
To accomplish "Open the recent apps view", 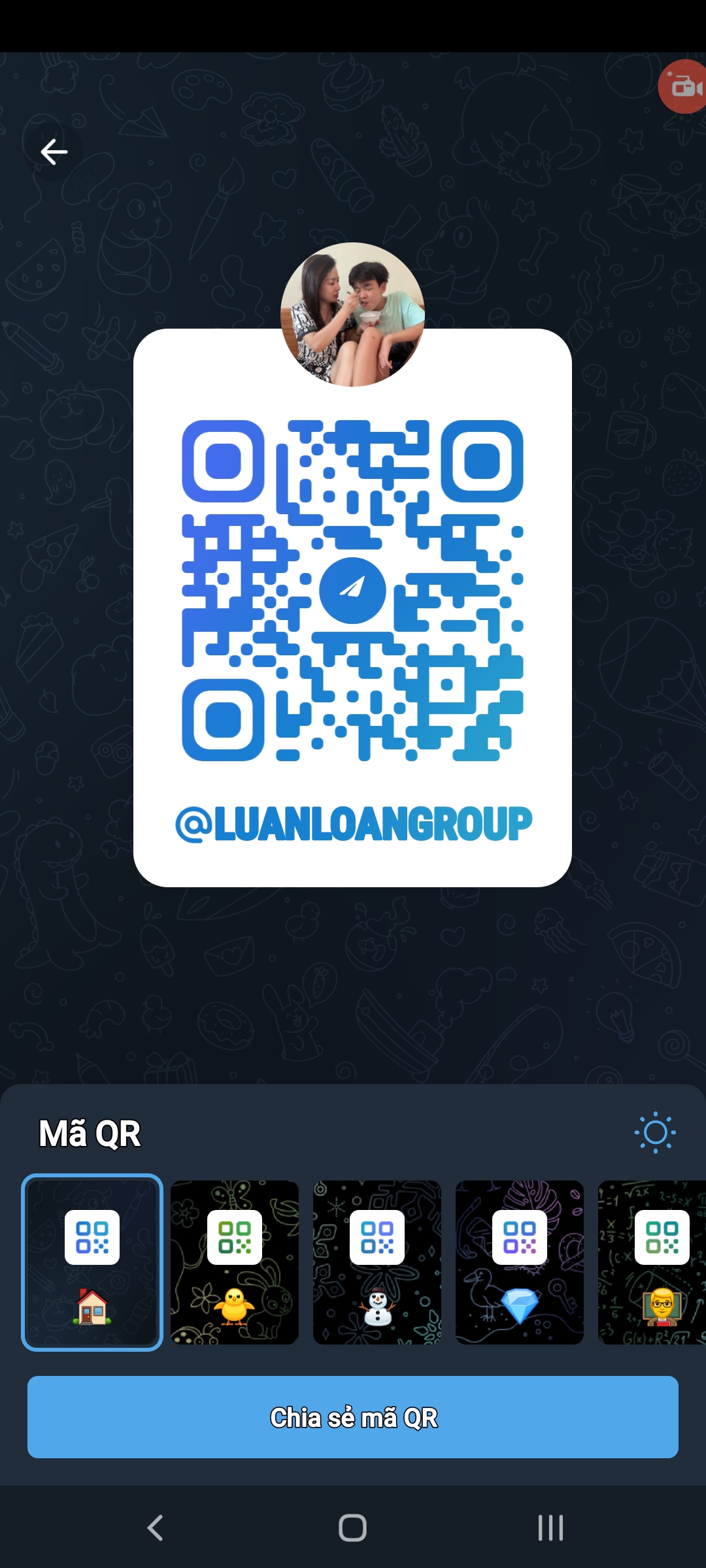I will (550, 1528).
